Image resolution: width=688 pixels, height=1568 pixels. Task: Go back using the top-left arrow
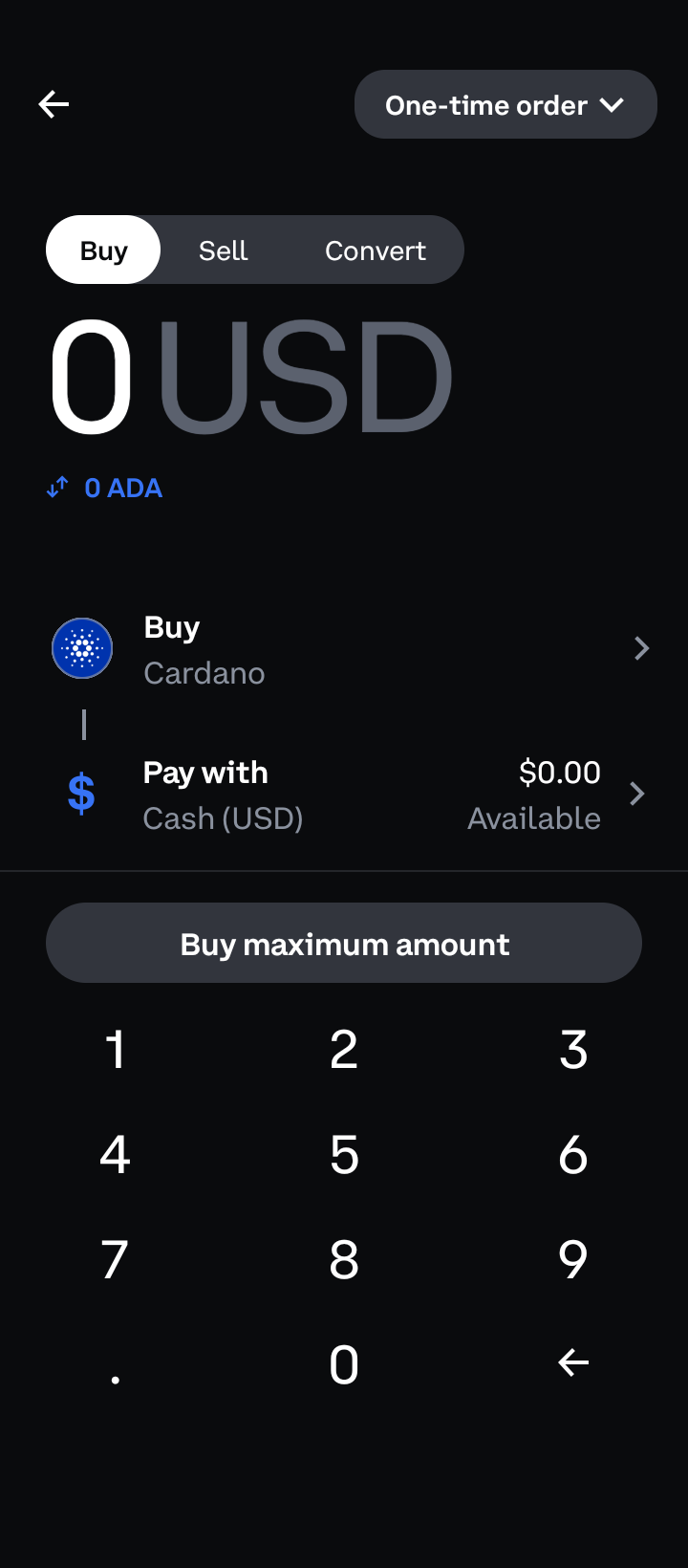coord(54,104)
